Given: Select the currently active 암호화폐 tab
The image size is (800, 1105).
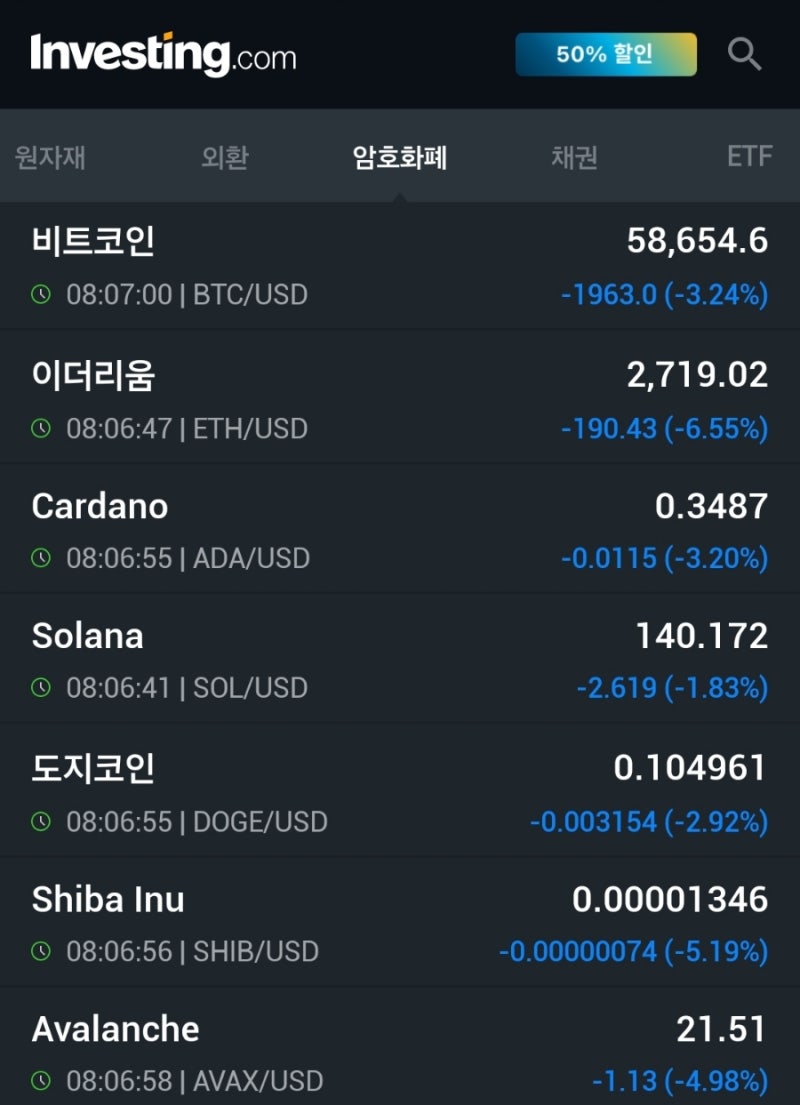Looking at the screenshot, I should 399,157.
